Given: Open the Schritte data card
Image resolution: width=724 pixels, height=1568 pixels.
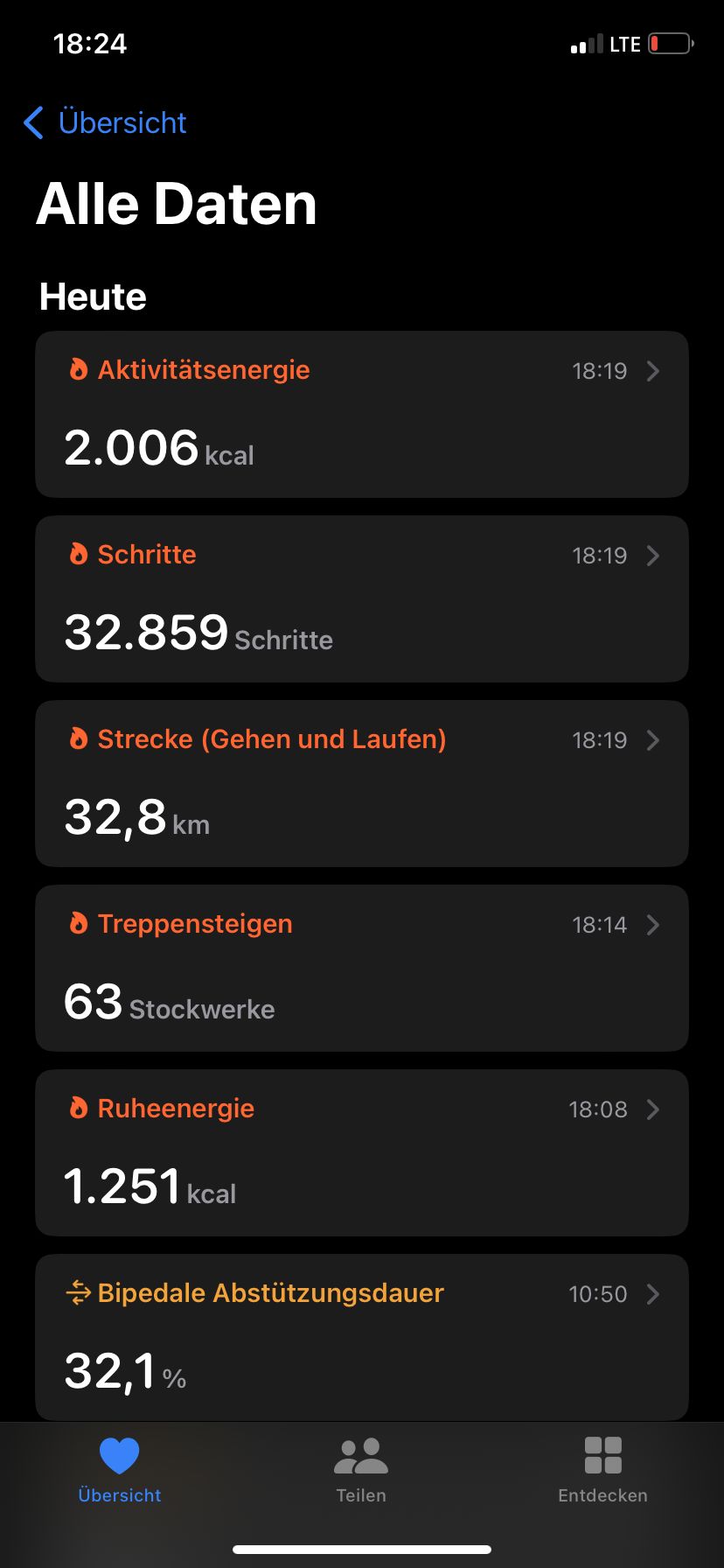Looking at the screenshot, I should coord(361,598).
